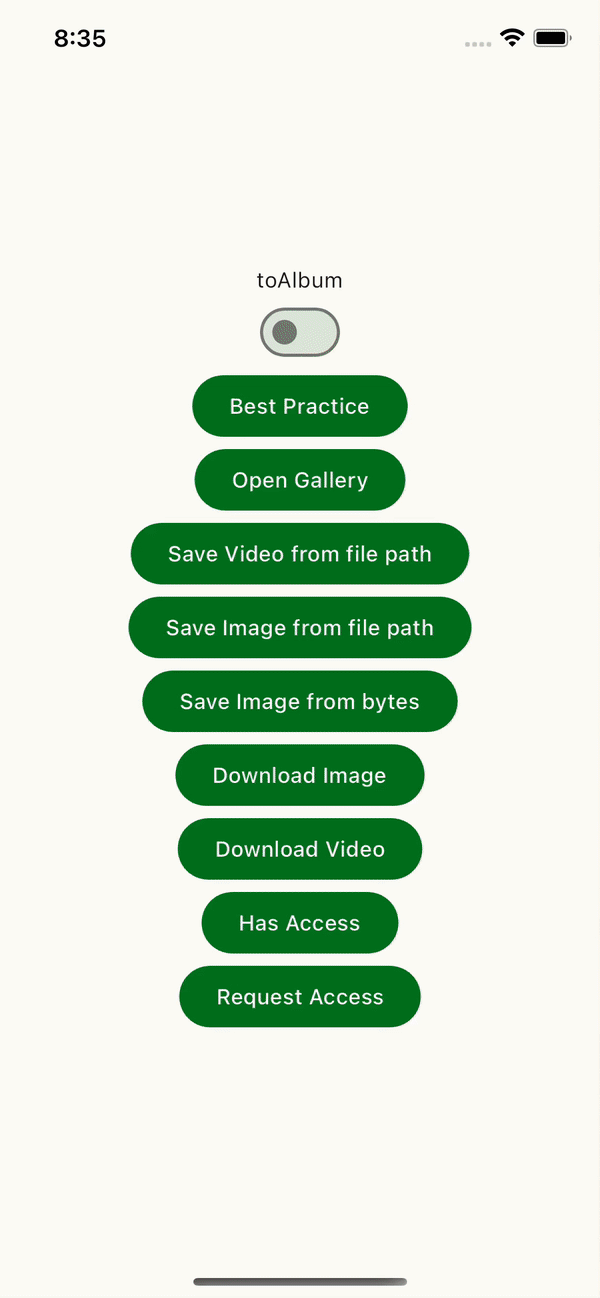Select Save Image from file path
Screen dimensions: 600x1298
300,628
